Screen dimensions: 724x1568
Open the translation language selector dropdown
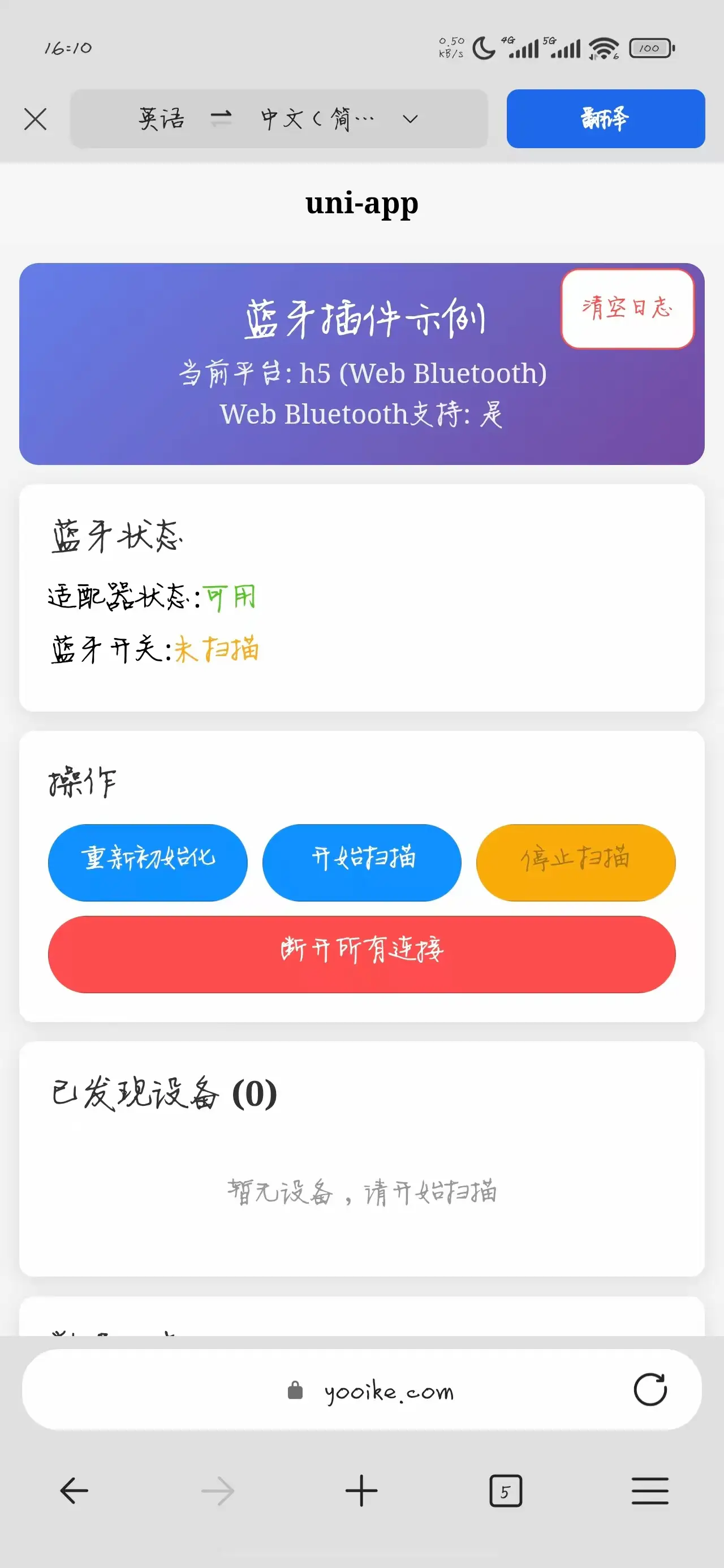[279, 119]
